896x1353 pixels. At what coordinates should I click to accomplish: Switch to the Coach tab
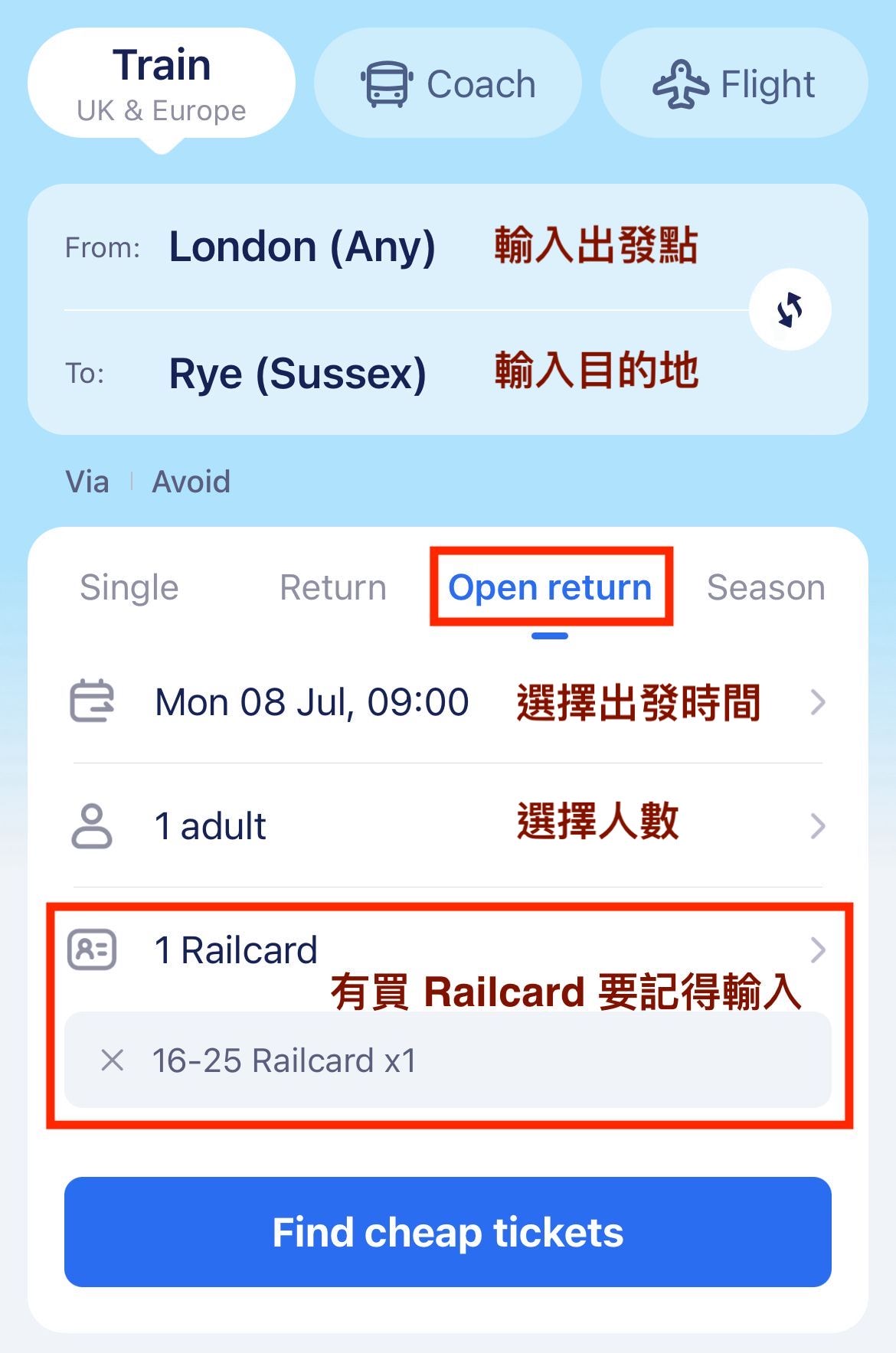[x=448, y=83]
